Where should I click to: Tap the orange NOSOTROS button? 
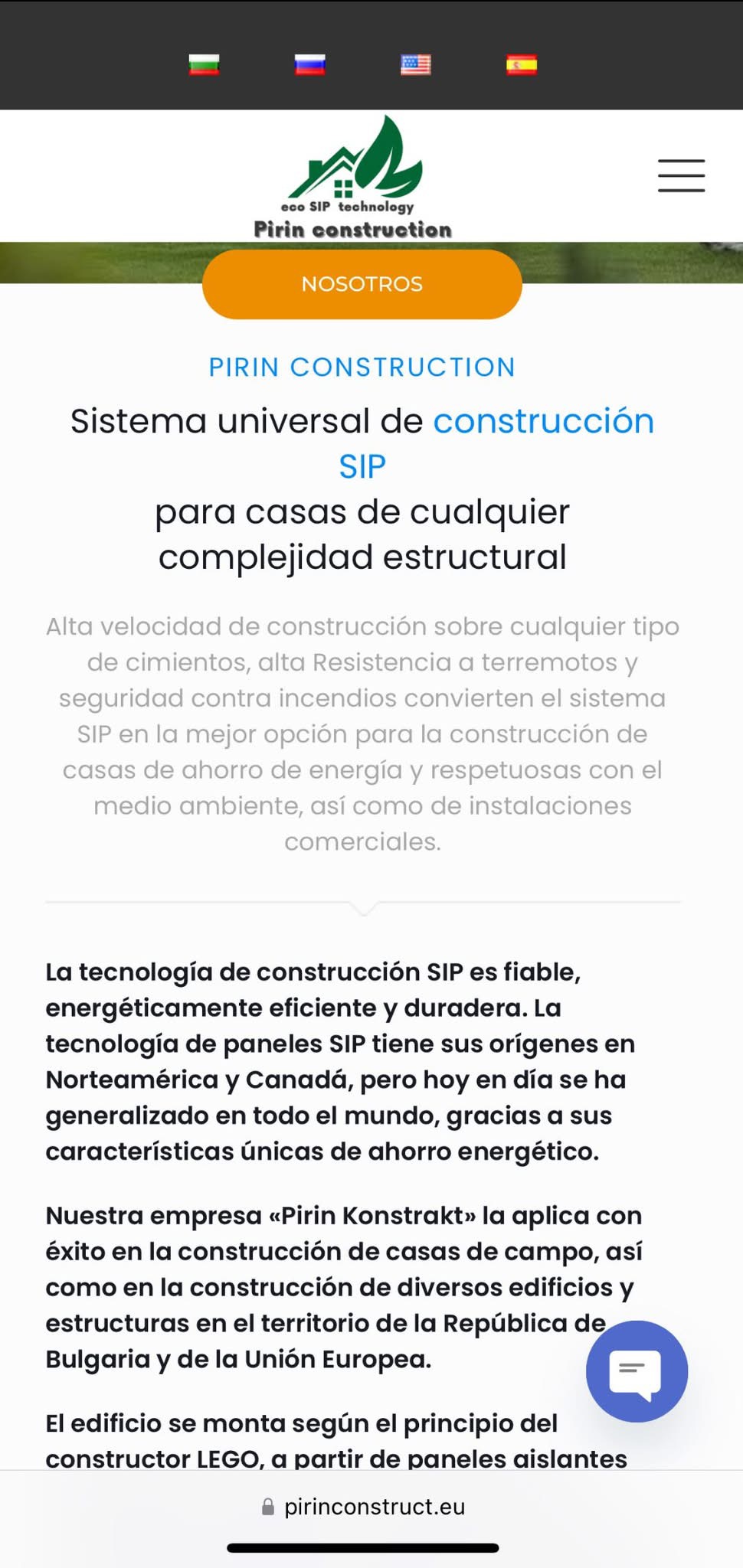tap(362, 284)
